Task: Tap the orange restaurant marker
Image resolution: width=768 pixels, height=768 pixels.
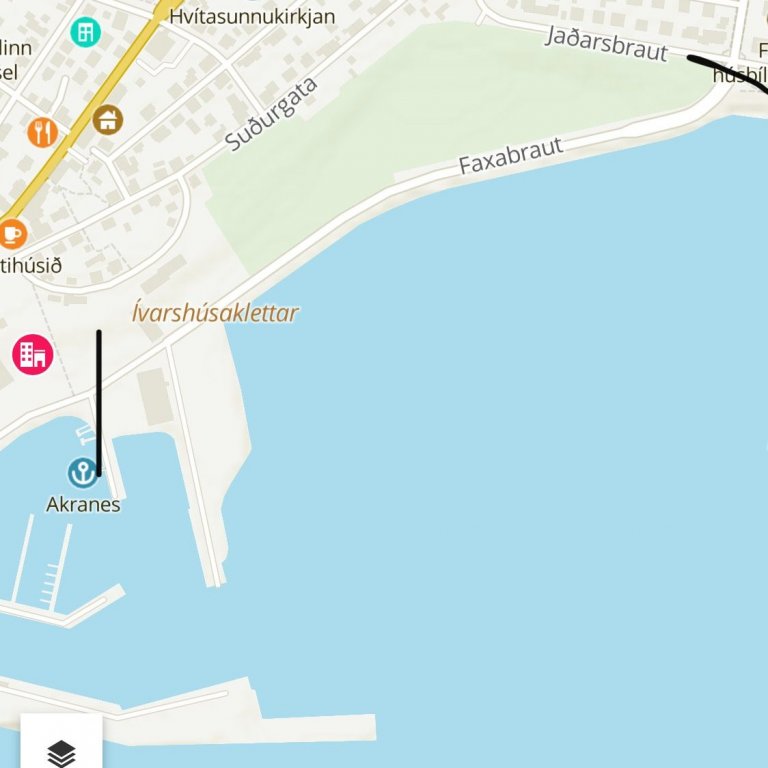Action: click(42, 132)
